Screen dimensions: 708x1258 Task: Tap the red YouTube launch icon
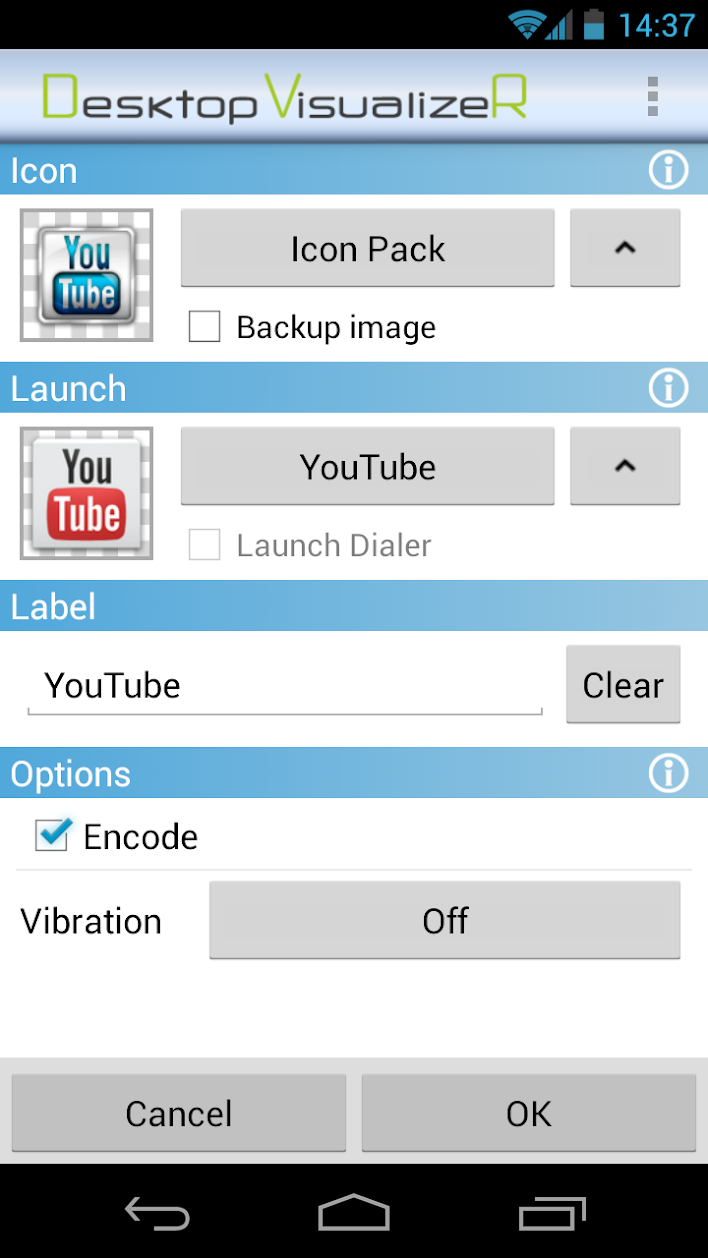(87, 493)
